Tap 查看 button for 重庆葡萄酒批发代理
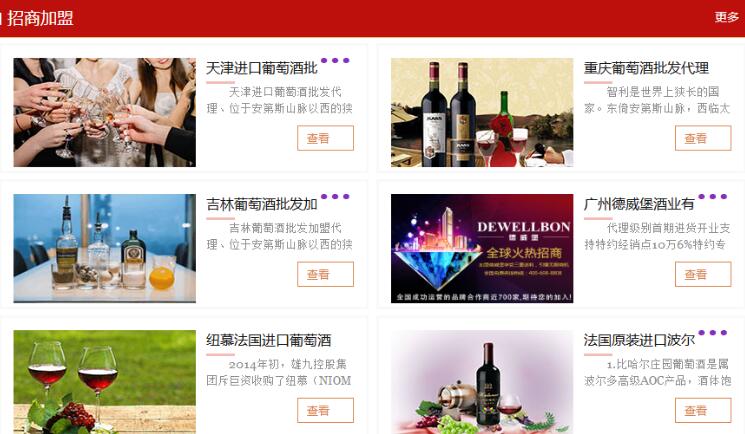The width and height of the screenshot is (745, 434). [703, 138]
